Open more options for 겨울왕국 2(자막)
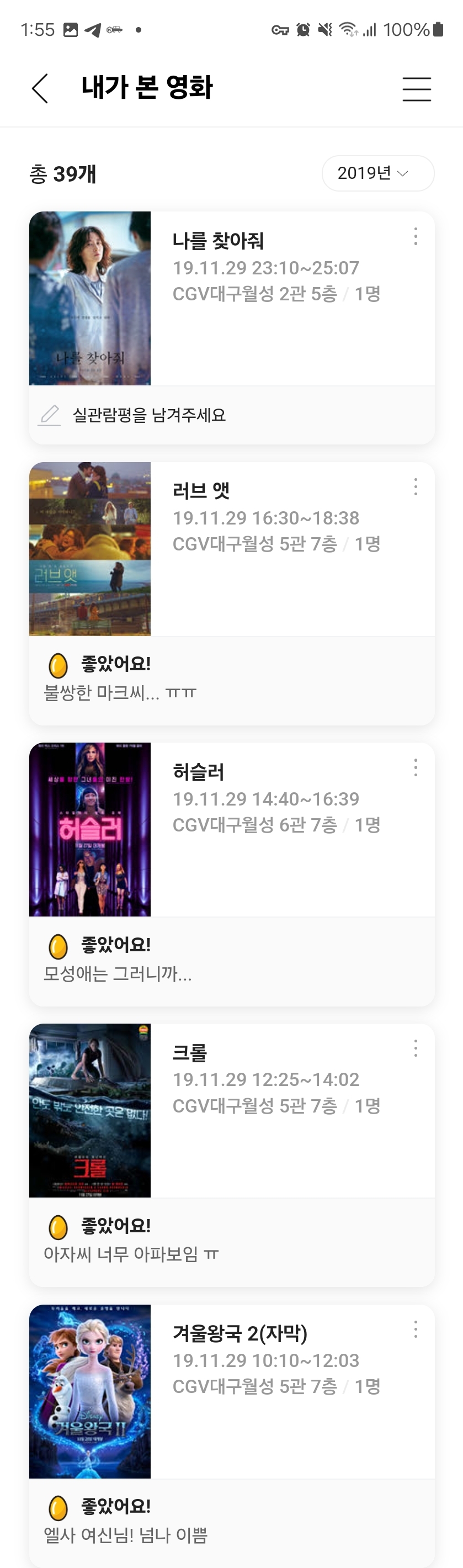Image resolution: width=463 pixels, height=1568 pixels. [x=416, y=1329]
